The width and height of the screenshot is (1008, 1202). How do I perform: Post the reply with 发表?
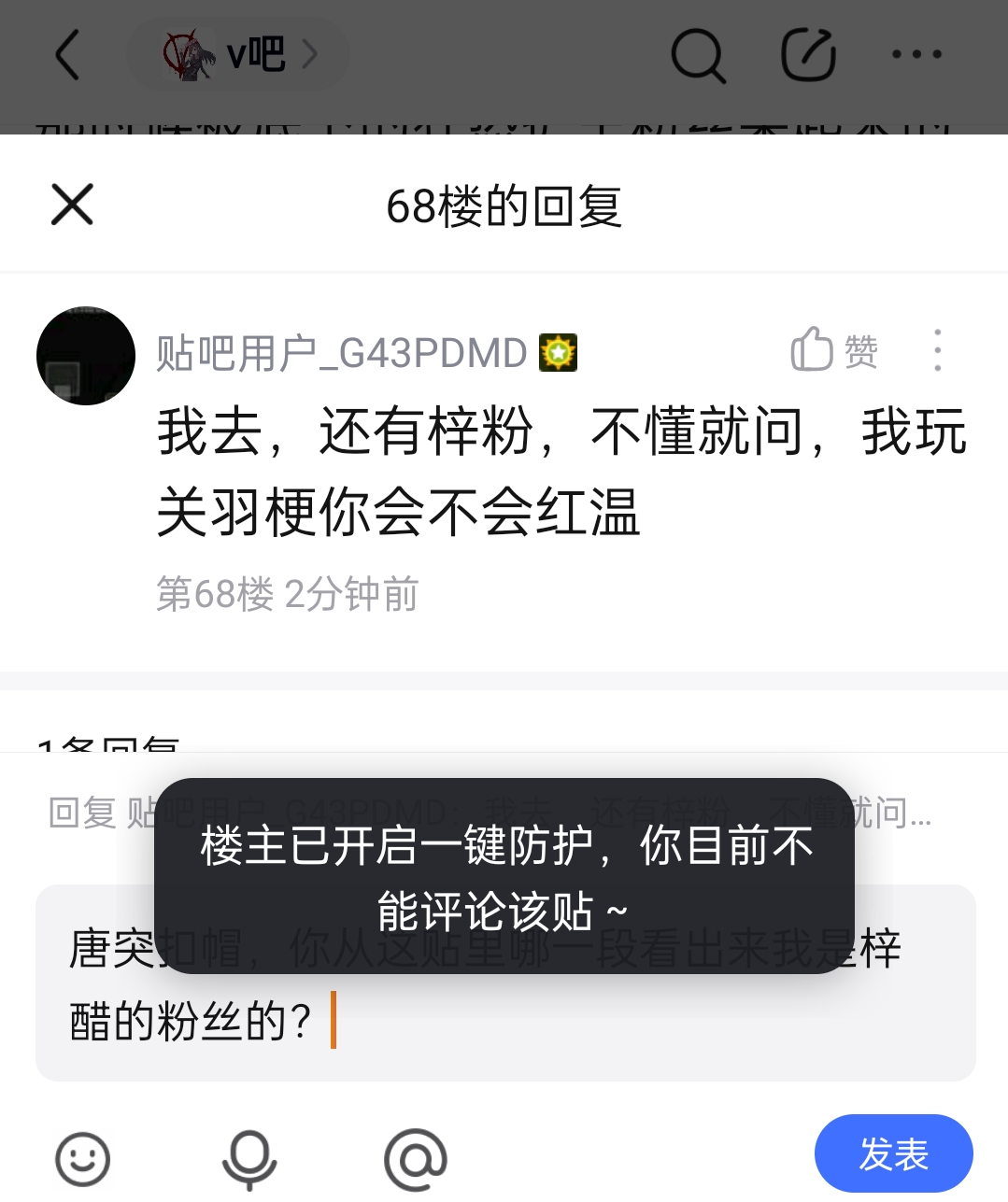(893, 1154)
